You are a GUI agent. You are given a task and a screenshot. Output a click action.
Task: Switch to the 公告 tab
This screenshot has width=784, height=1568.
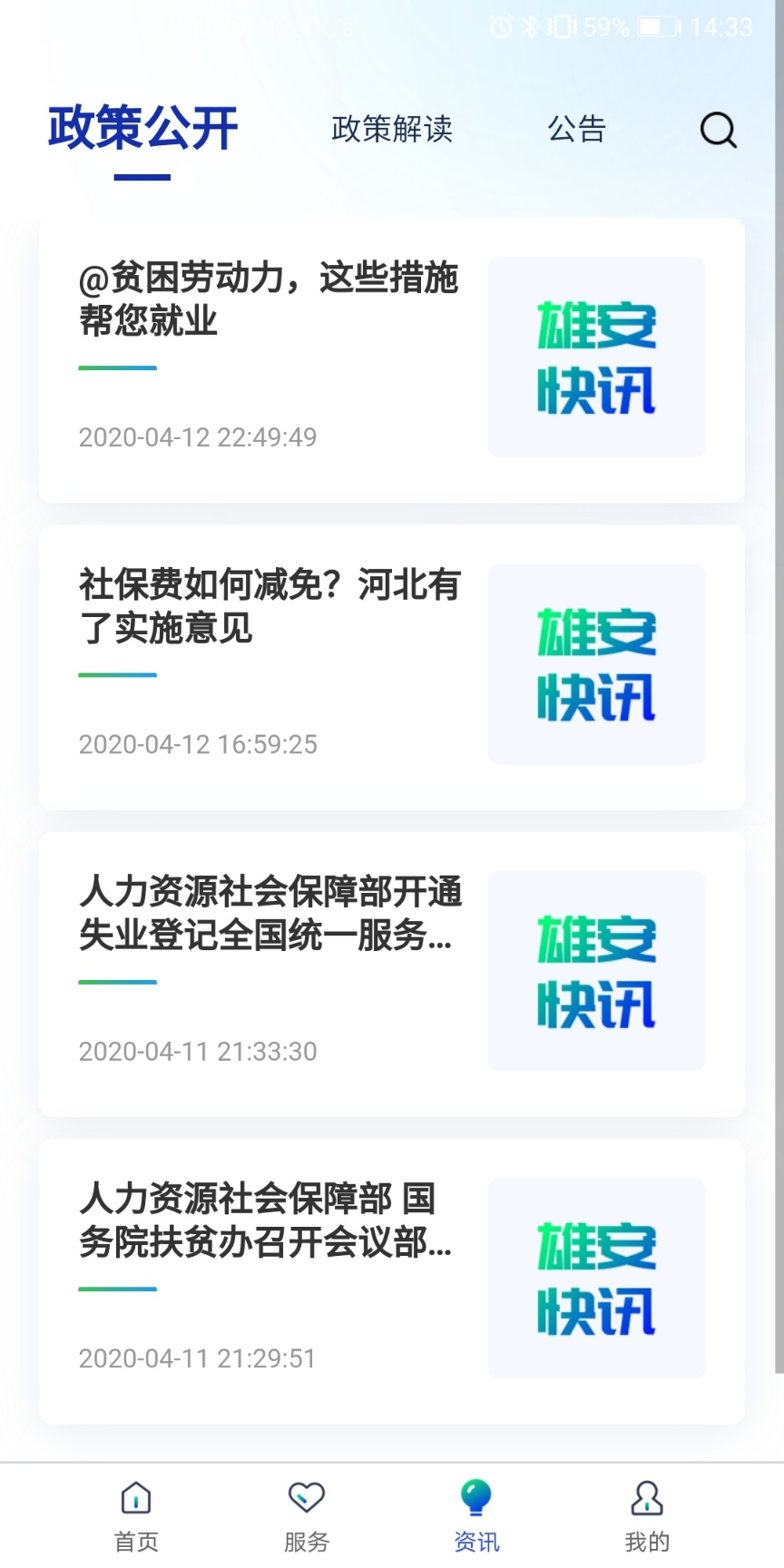coord(578,131)
